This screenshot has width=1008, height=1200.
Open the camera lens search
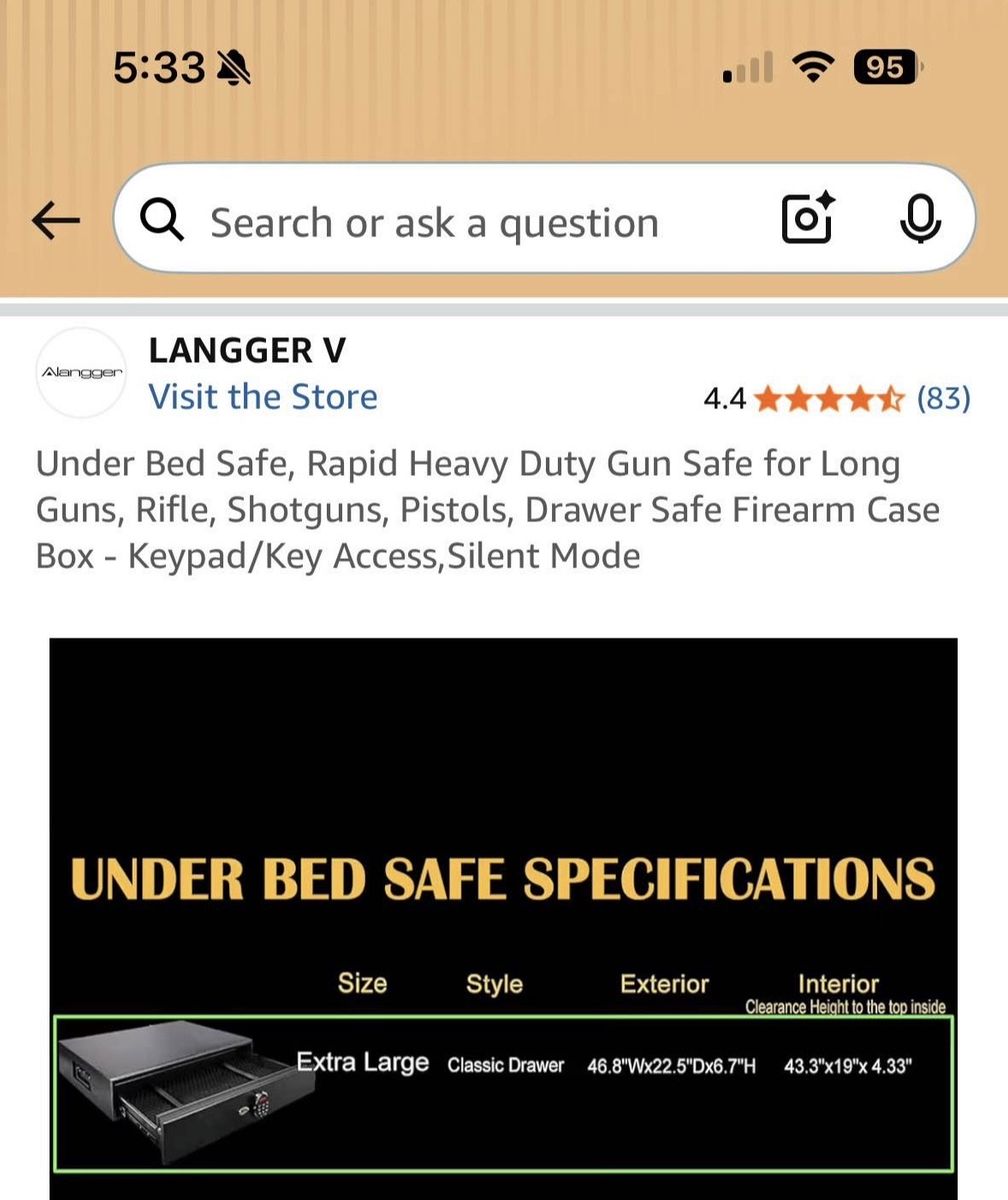pos(807,219)
